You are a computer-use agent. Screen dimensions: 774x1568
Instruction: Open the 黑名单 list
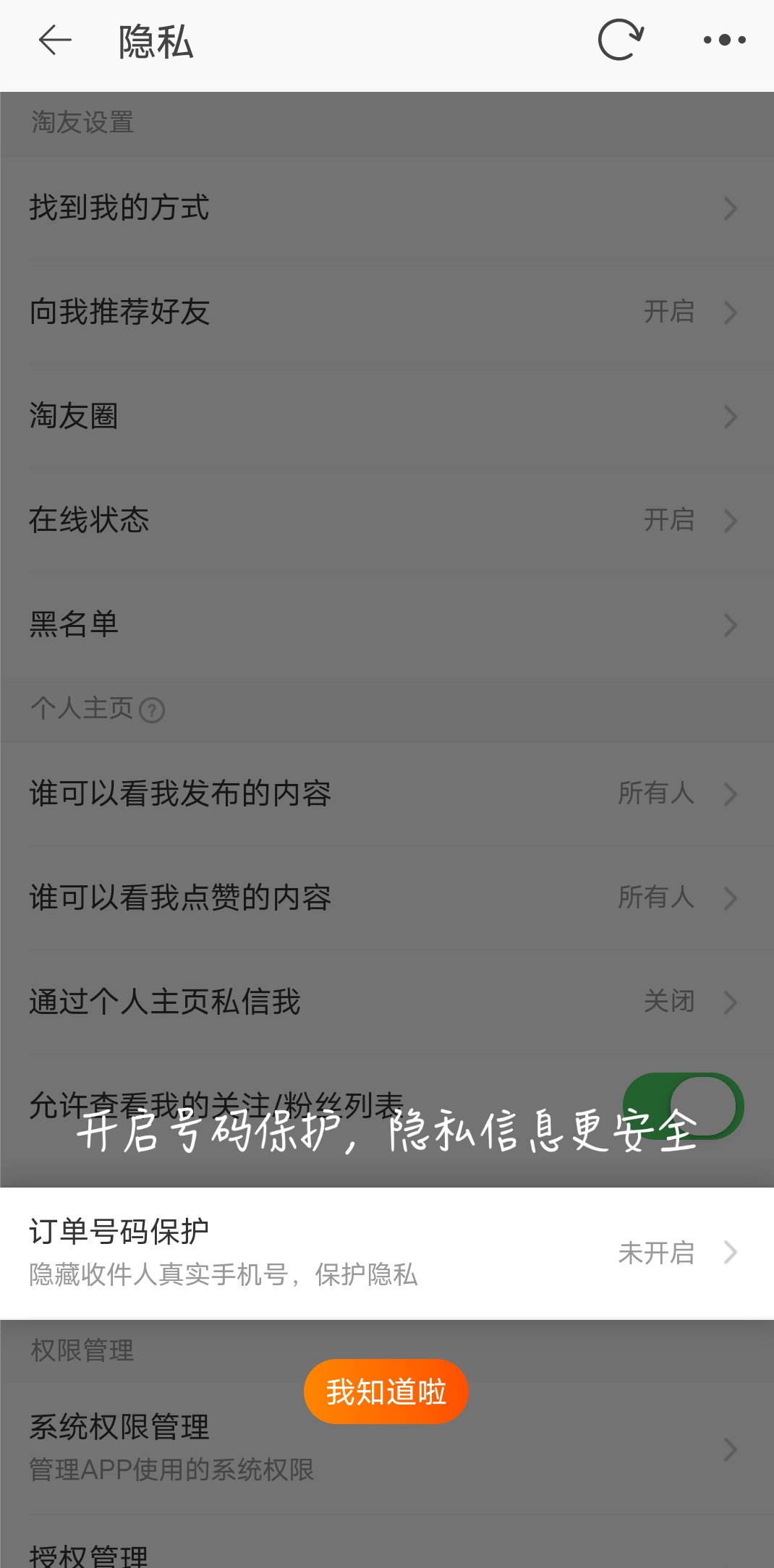387,625
